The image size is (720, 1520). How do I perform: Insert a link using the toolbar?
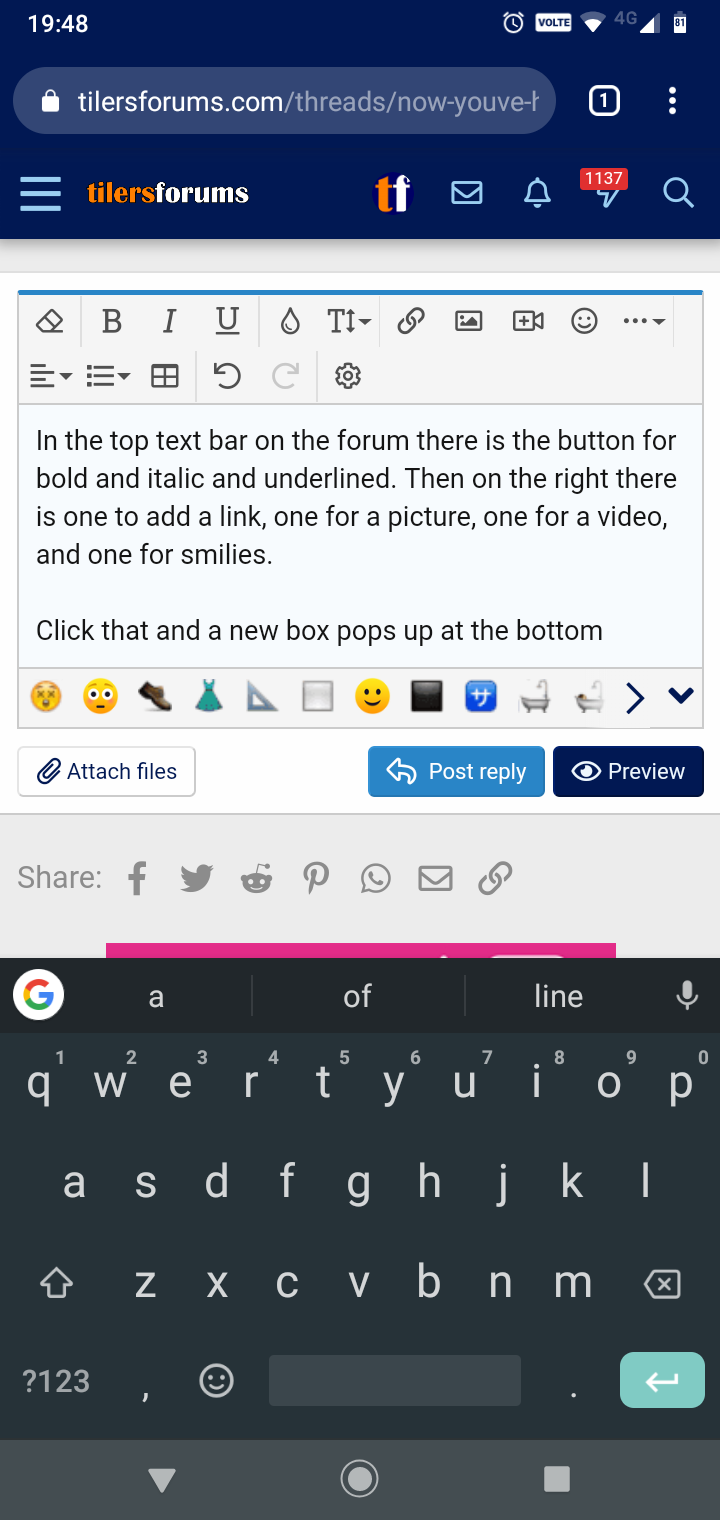click(411, 321)
